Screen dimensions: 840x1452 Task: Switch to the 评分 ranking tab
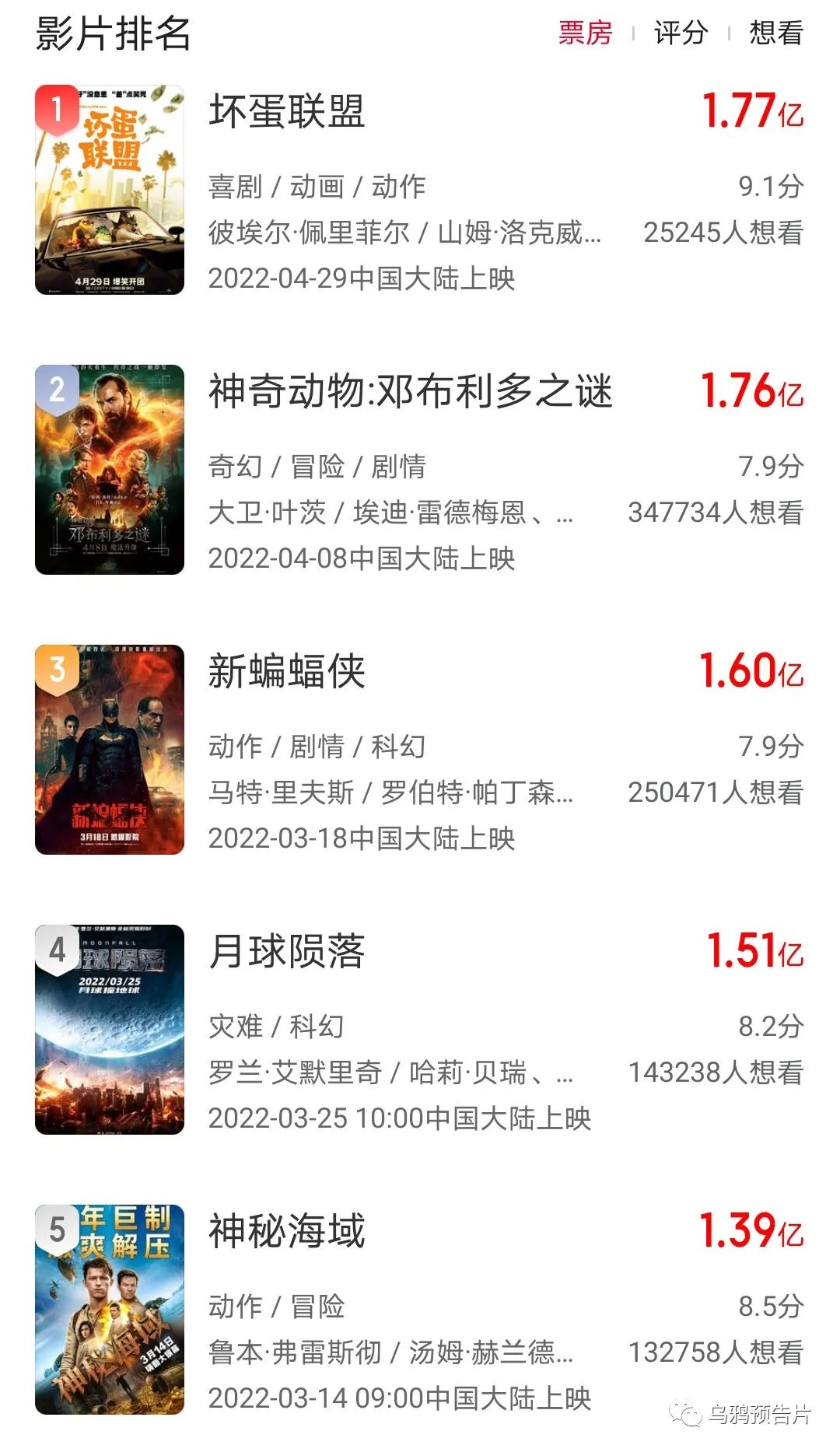681,33
